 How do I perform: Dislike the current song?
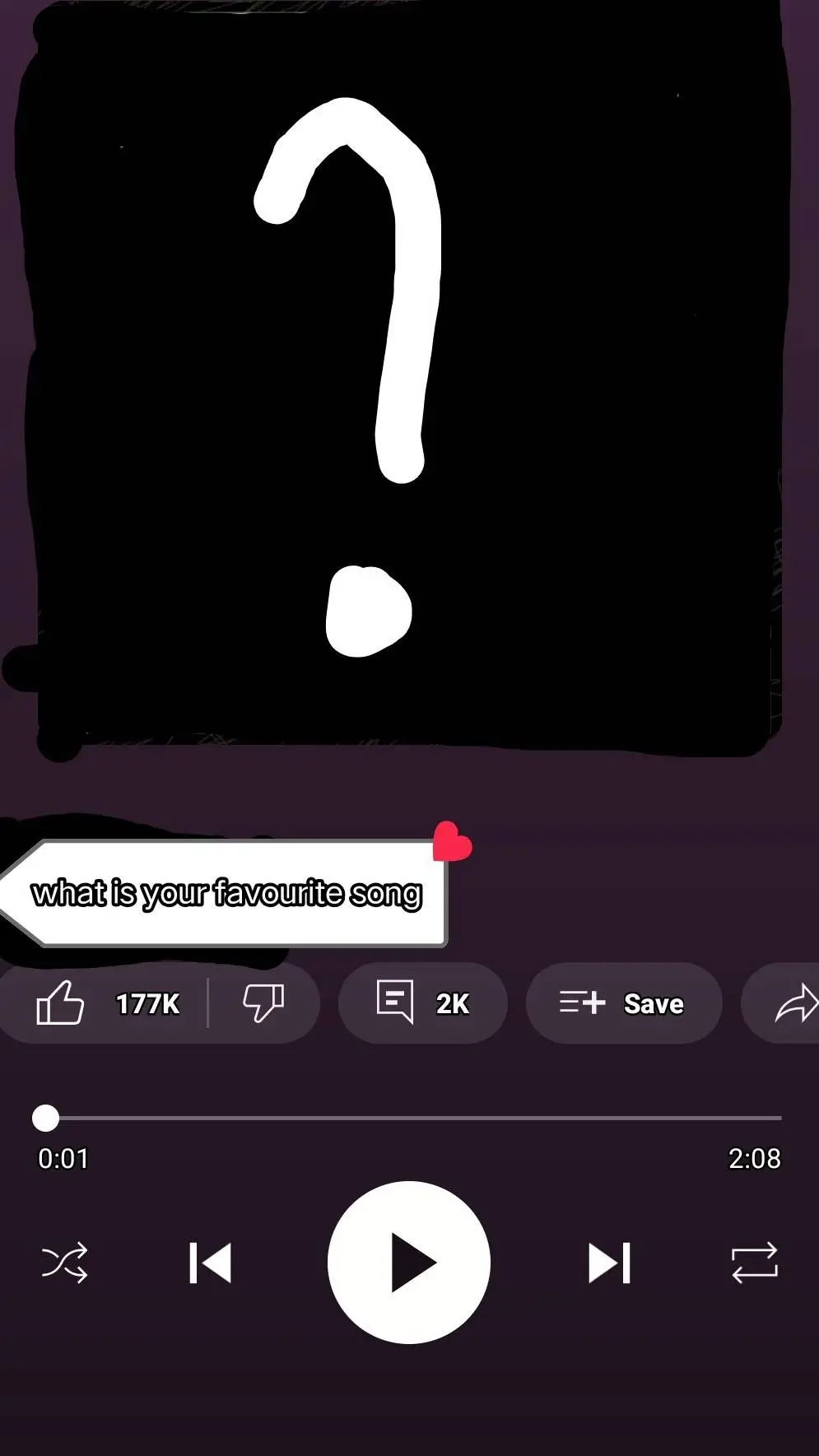pyautogui.click(x=263, y=1003)
